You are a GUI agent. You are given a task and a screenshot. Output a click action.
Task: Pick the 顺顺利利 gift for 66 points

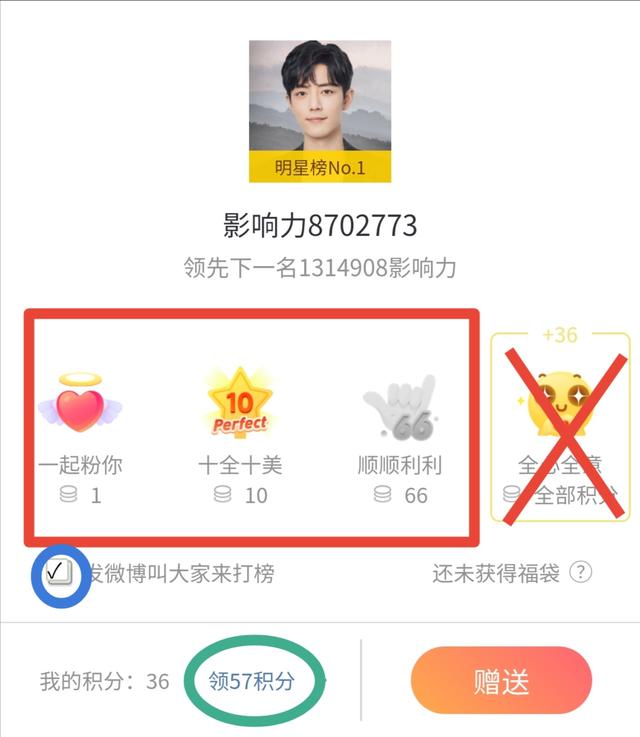[399, 430]
